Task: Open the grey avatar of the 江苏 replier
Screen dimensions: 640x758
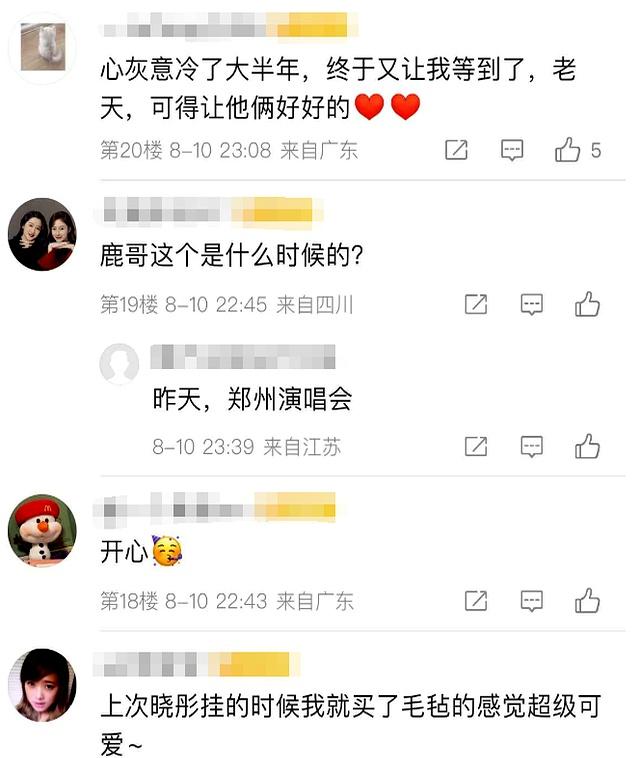Action: click(120, 364)
